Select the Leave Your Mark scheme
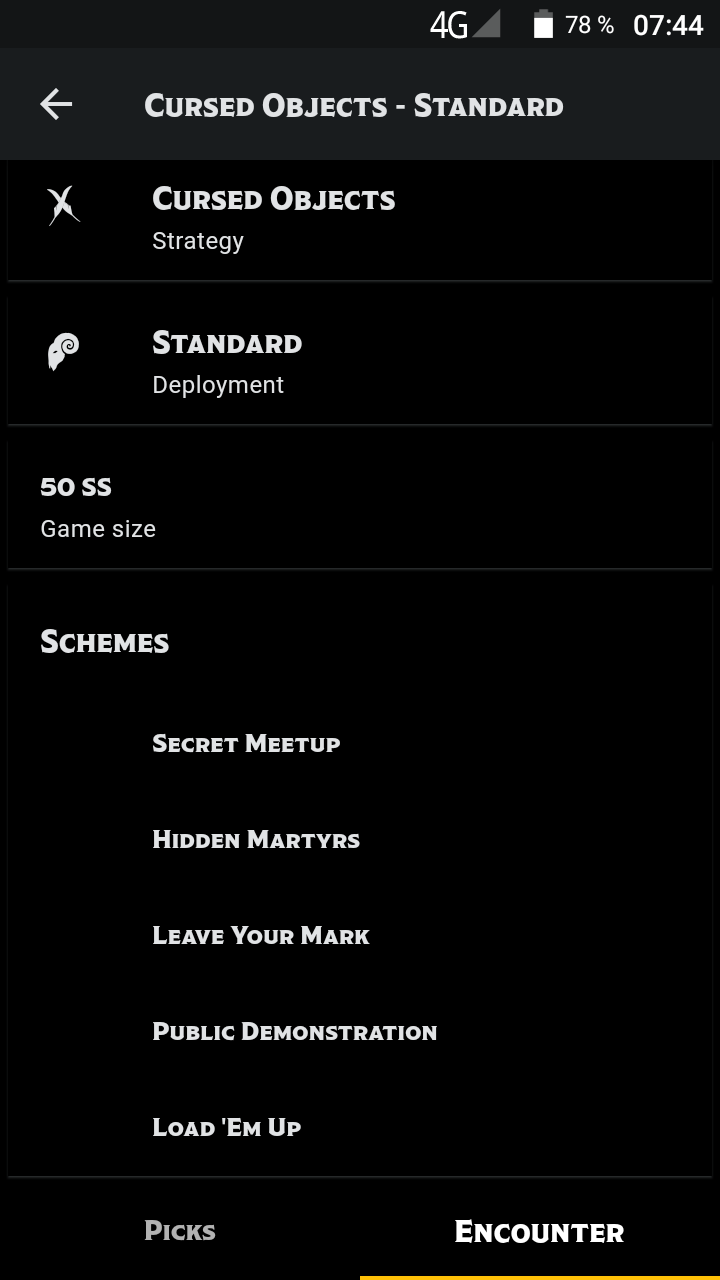720x1280 pixels. pyautogui.click(x=261, y=935)
